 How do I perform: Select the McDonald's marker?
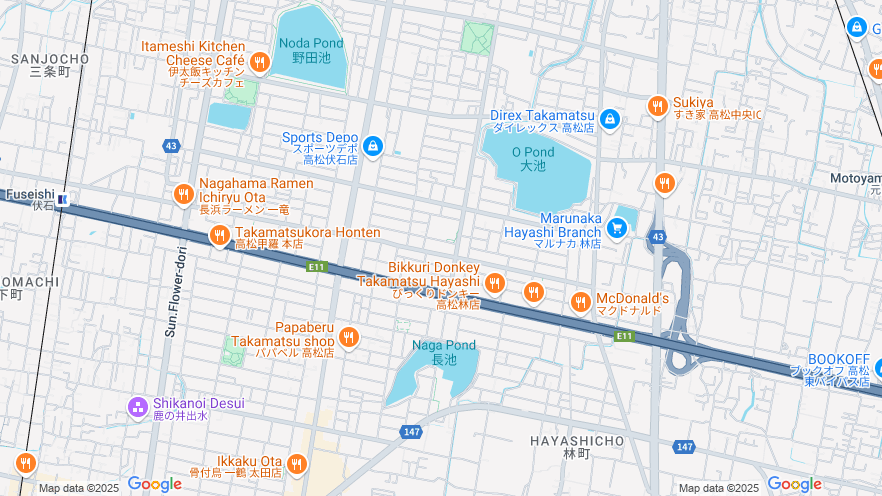(581, 301)
